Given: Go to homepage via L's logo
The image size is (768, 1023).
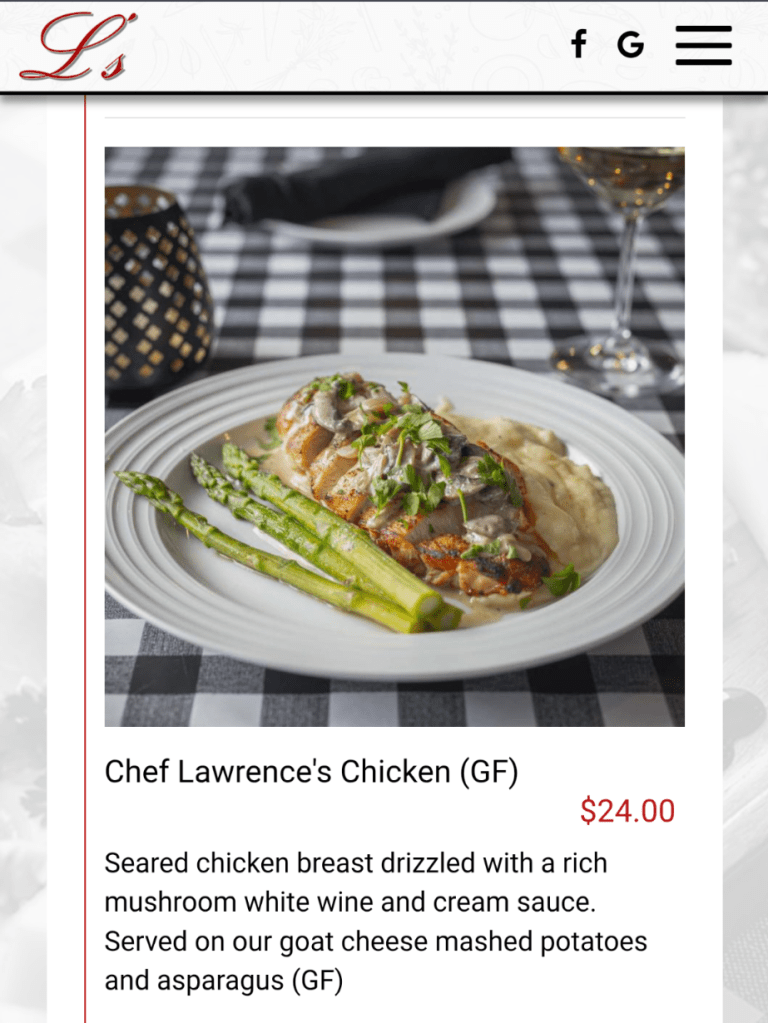Looking at the screenshot, I should point(78,46).
